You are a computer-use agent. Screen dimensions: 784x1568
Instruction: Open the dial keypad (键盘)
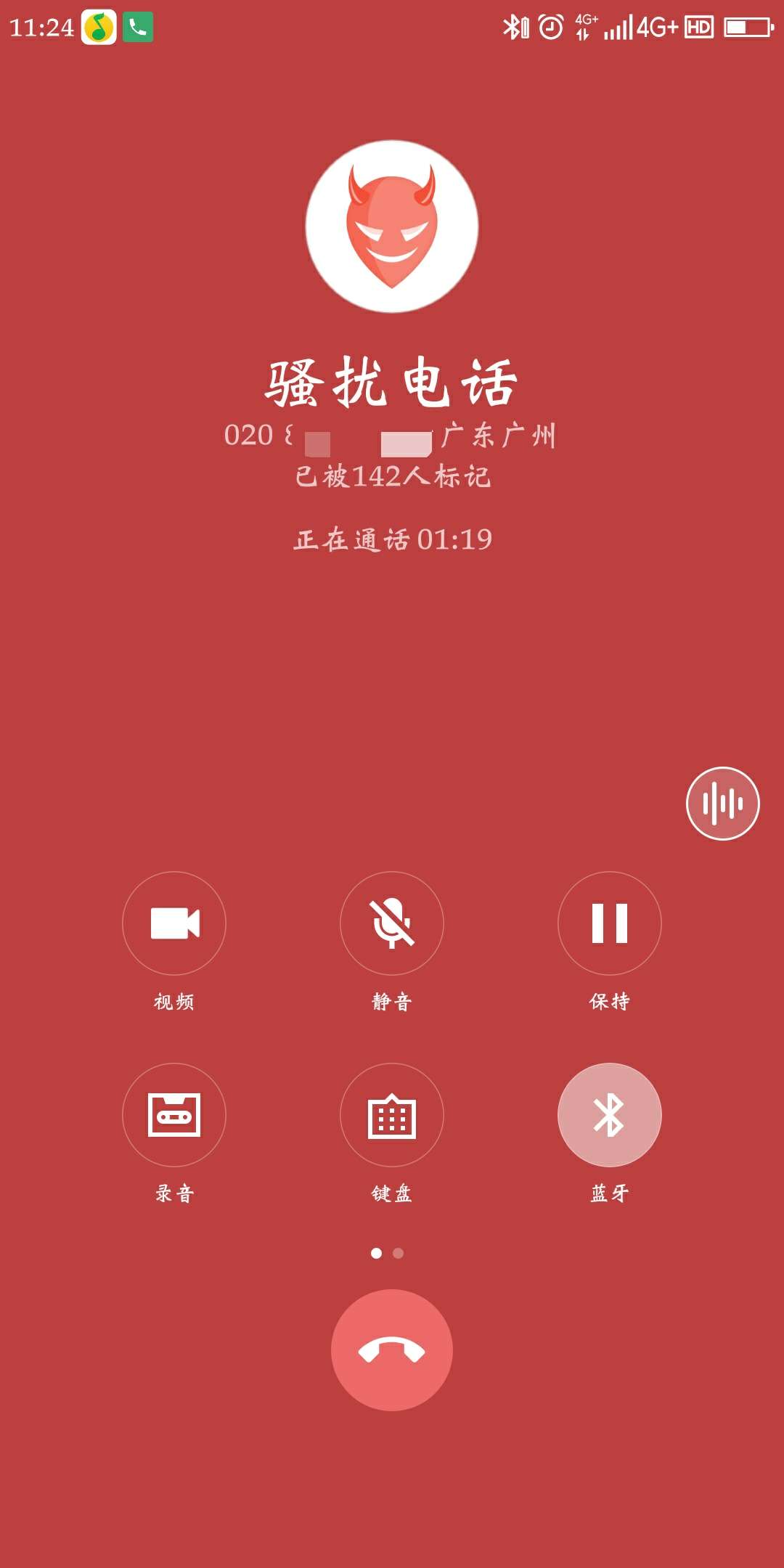392,1114
